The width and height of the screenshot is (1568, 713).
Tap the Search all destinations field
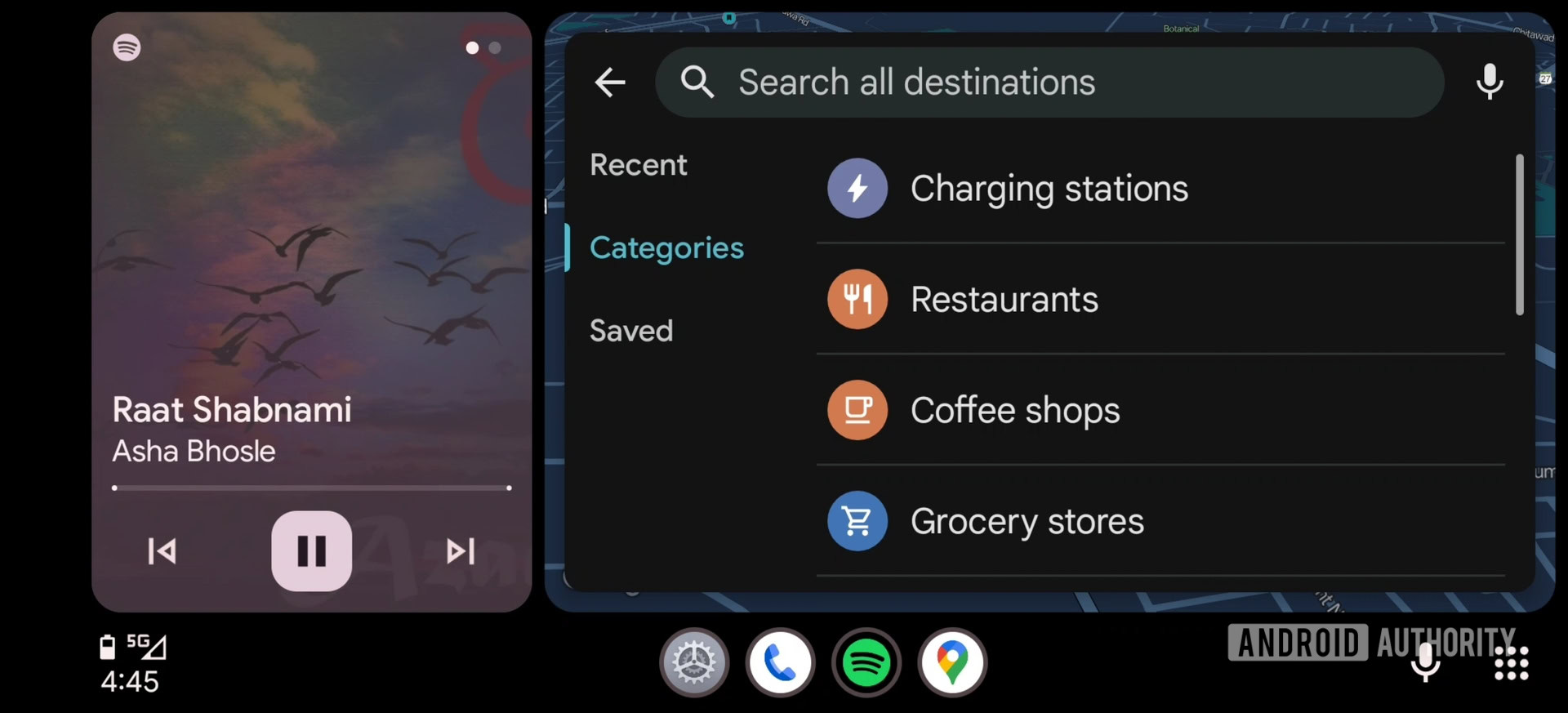1049,82
